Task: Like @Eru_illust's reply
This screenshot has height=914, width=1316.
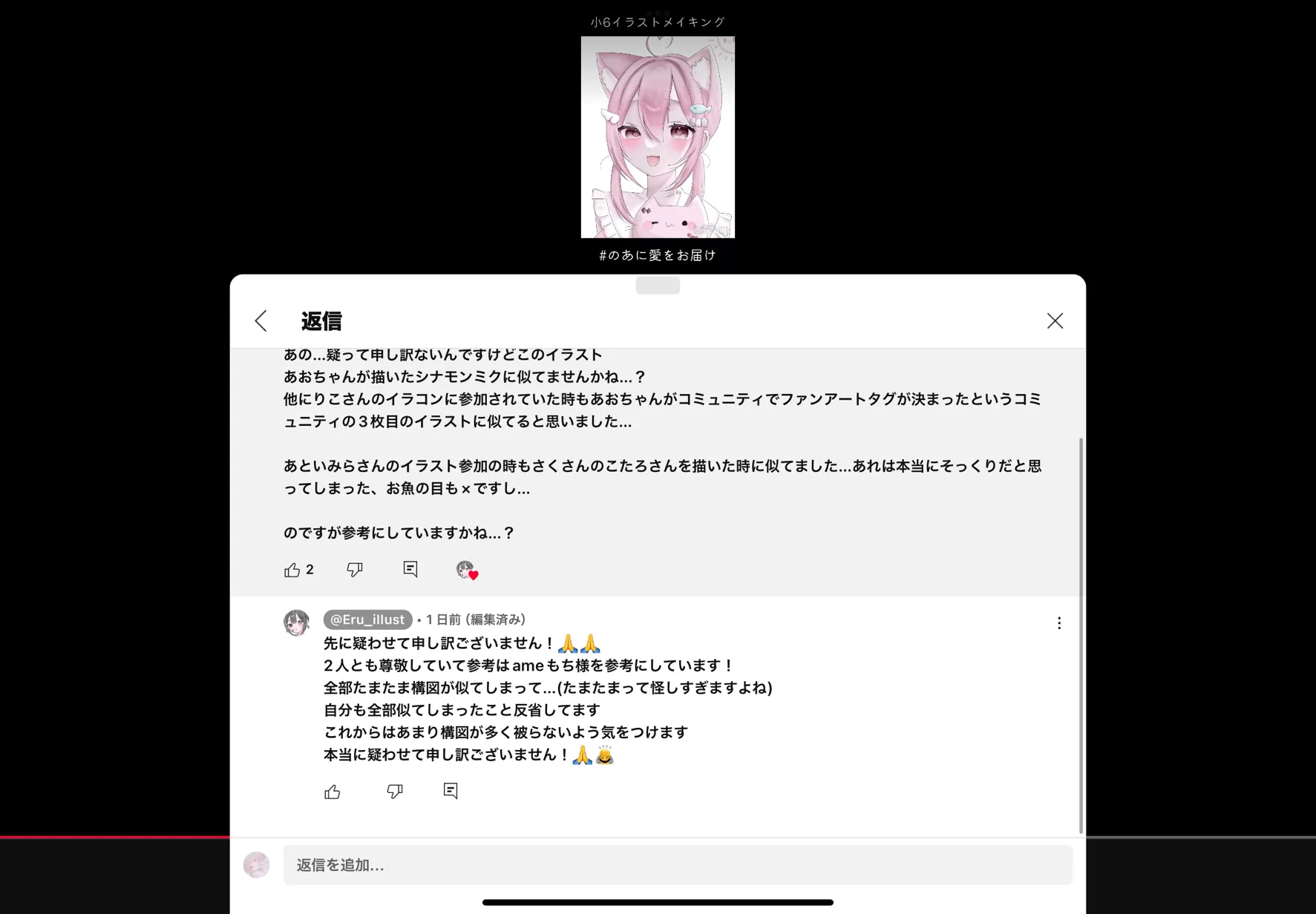Action: click(x=333, y=792)
